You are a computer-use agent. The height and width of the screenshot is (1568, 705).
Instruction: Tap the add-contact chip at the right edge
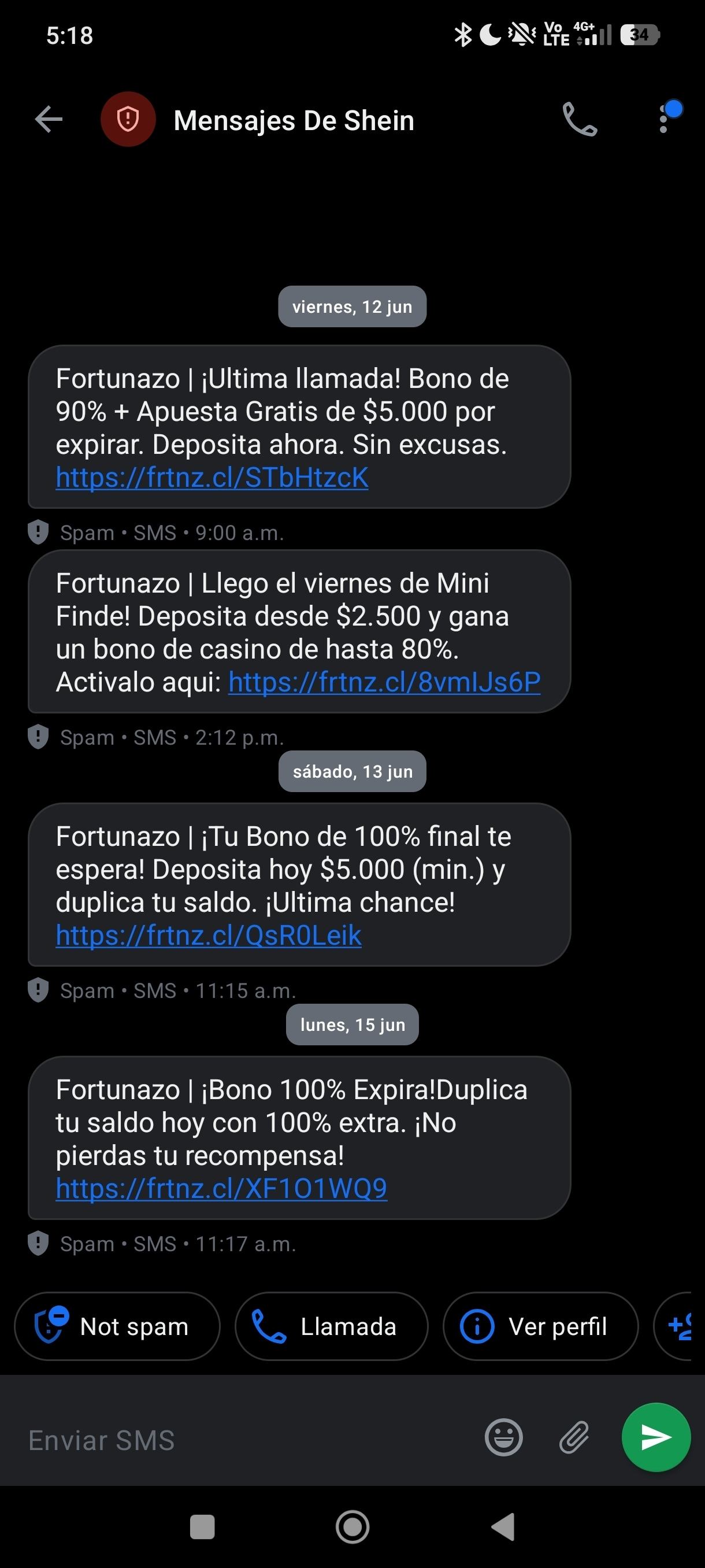coord(675,1326)
